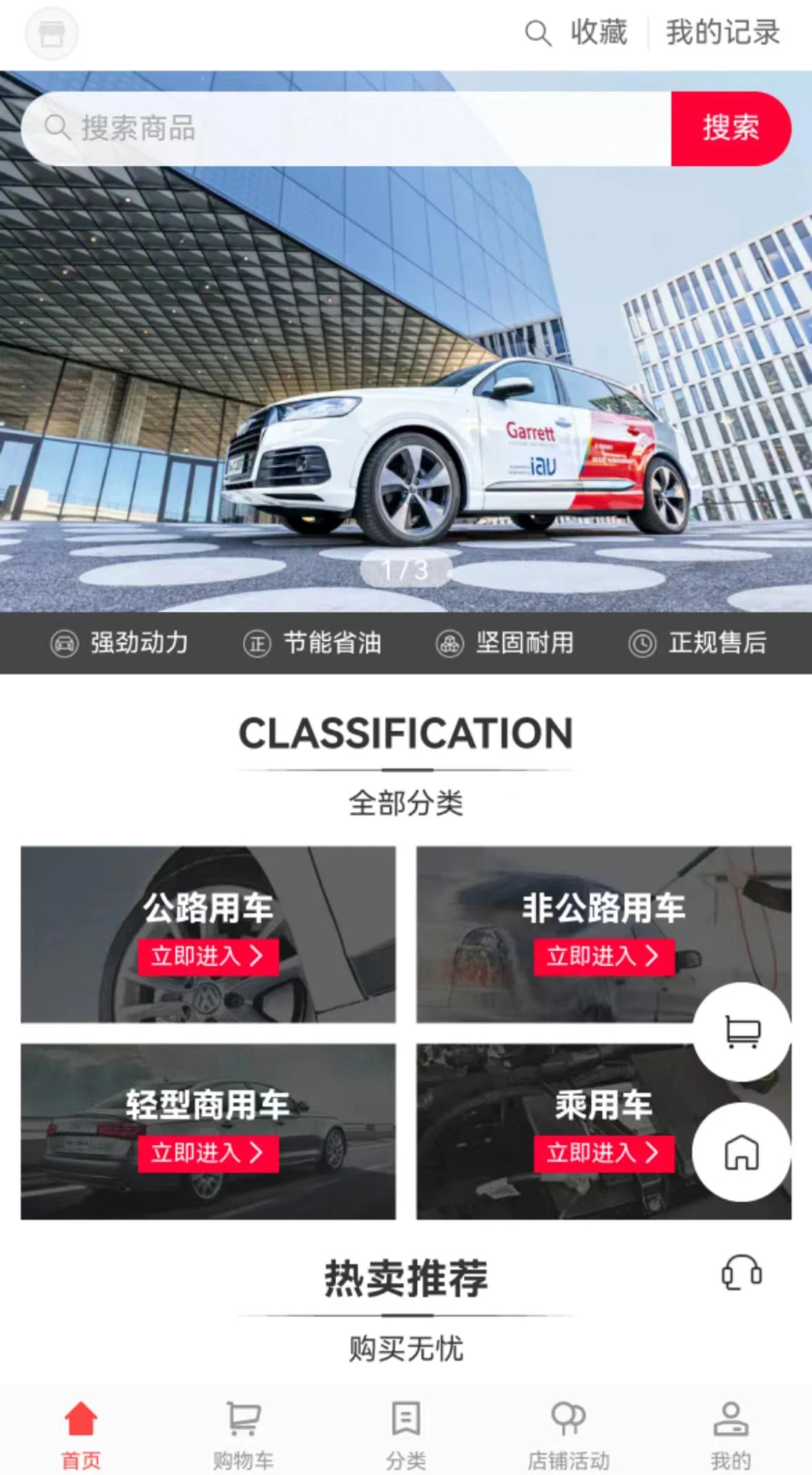Open the floating shopping cart button
Viewport: 812px width, 1475px height.
click(742, 1032)
